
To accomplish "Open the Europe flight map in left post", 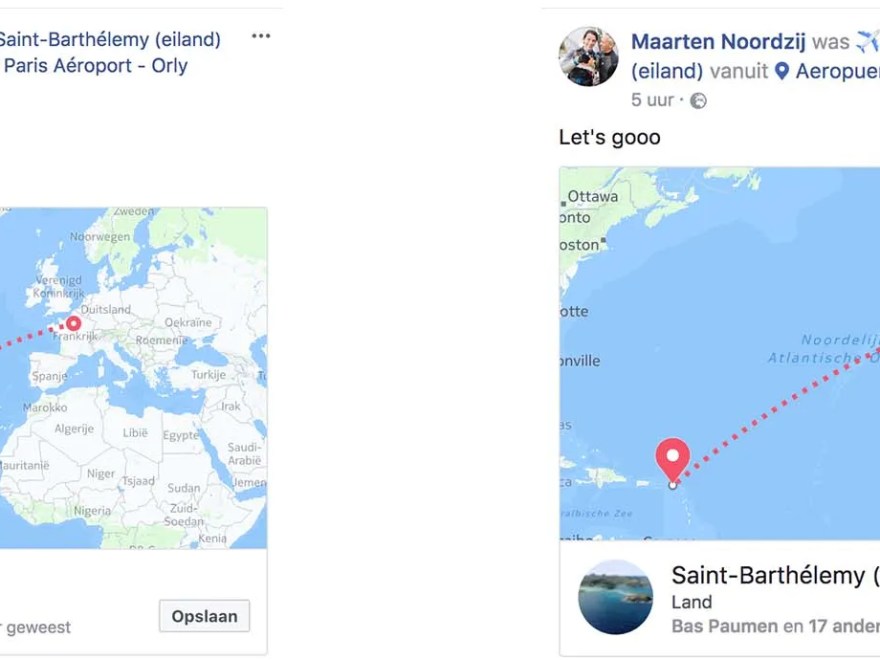I will (x=134, y=378).
